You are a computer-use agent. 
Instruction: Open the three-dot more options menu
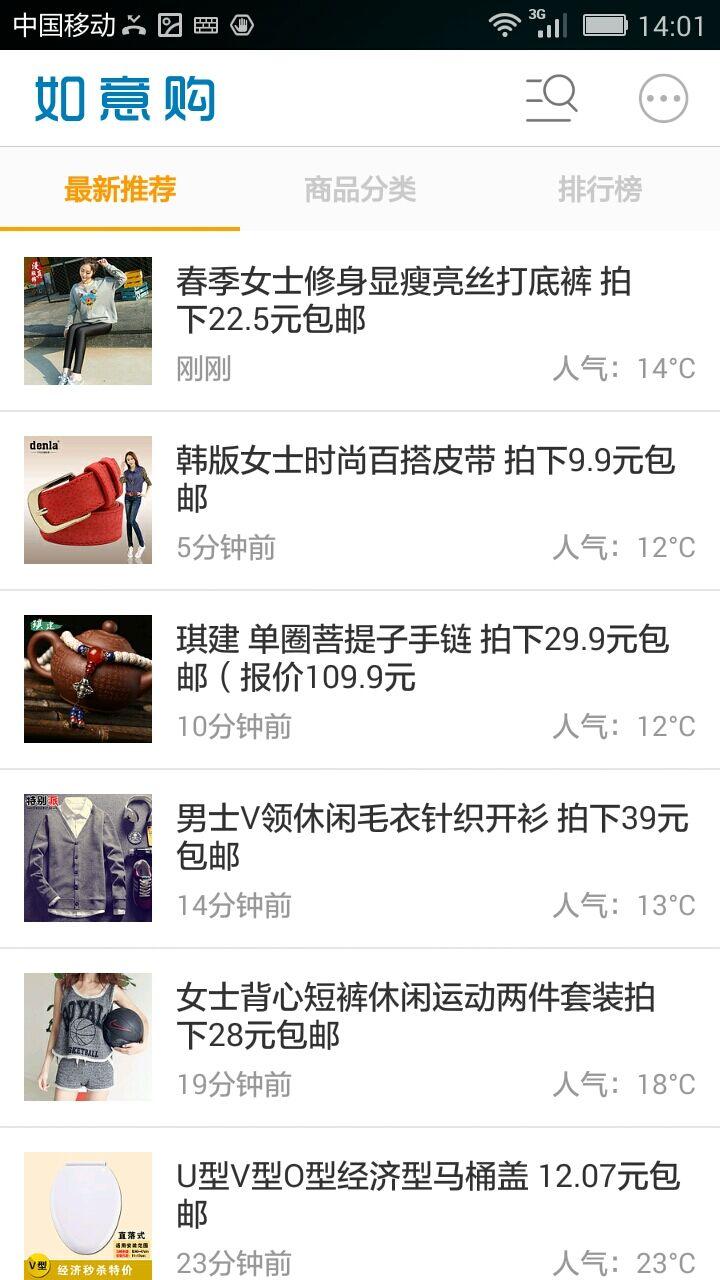click(x=664, y=98)
